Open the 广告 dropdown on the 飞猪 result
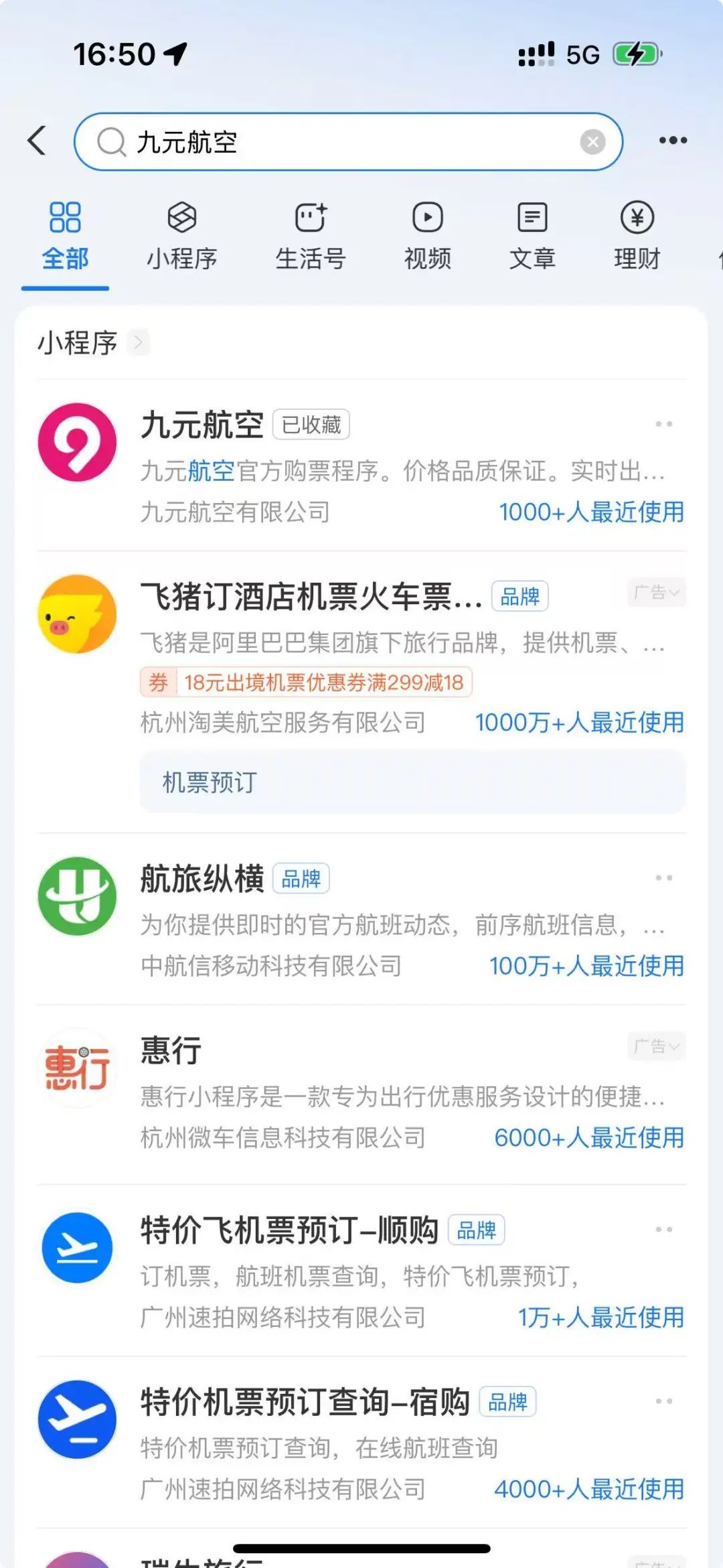Screen dimensions: 723x1568 656,593
